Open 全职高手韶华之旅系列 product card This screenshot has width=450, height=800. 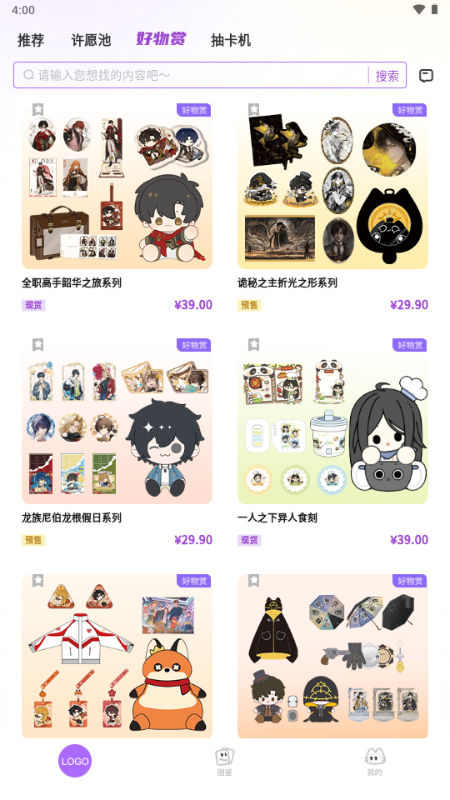[117, 207]
